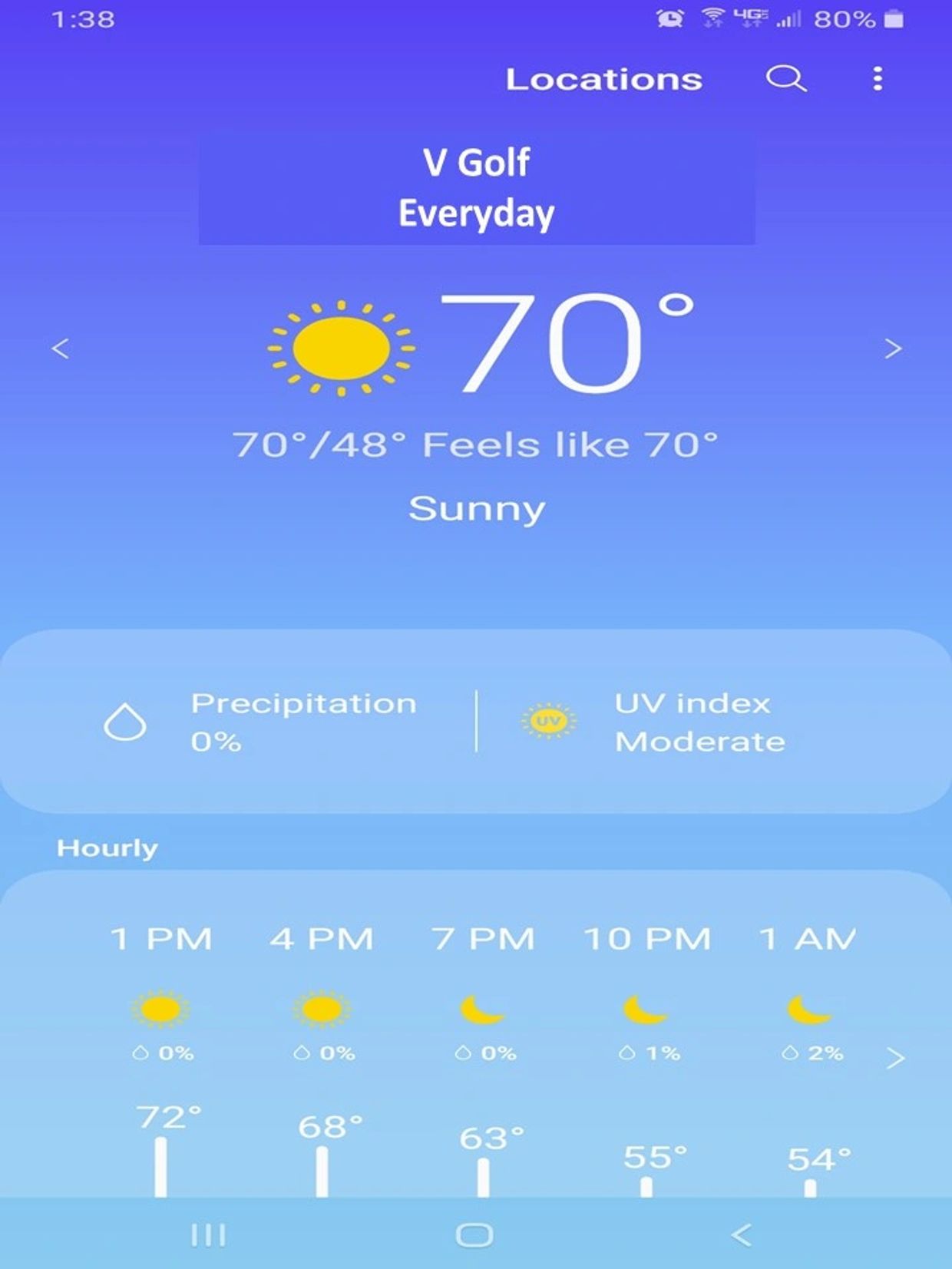
Task: Go to the next location with right arrow
Action: (x=893, y=349)
